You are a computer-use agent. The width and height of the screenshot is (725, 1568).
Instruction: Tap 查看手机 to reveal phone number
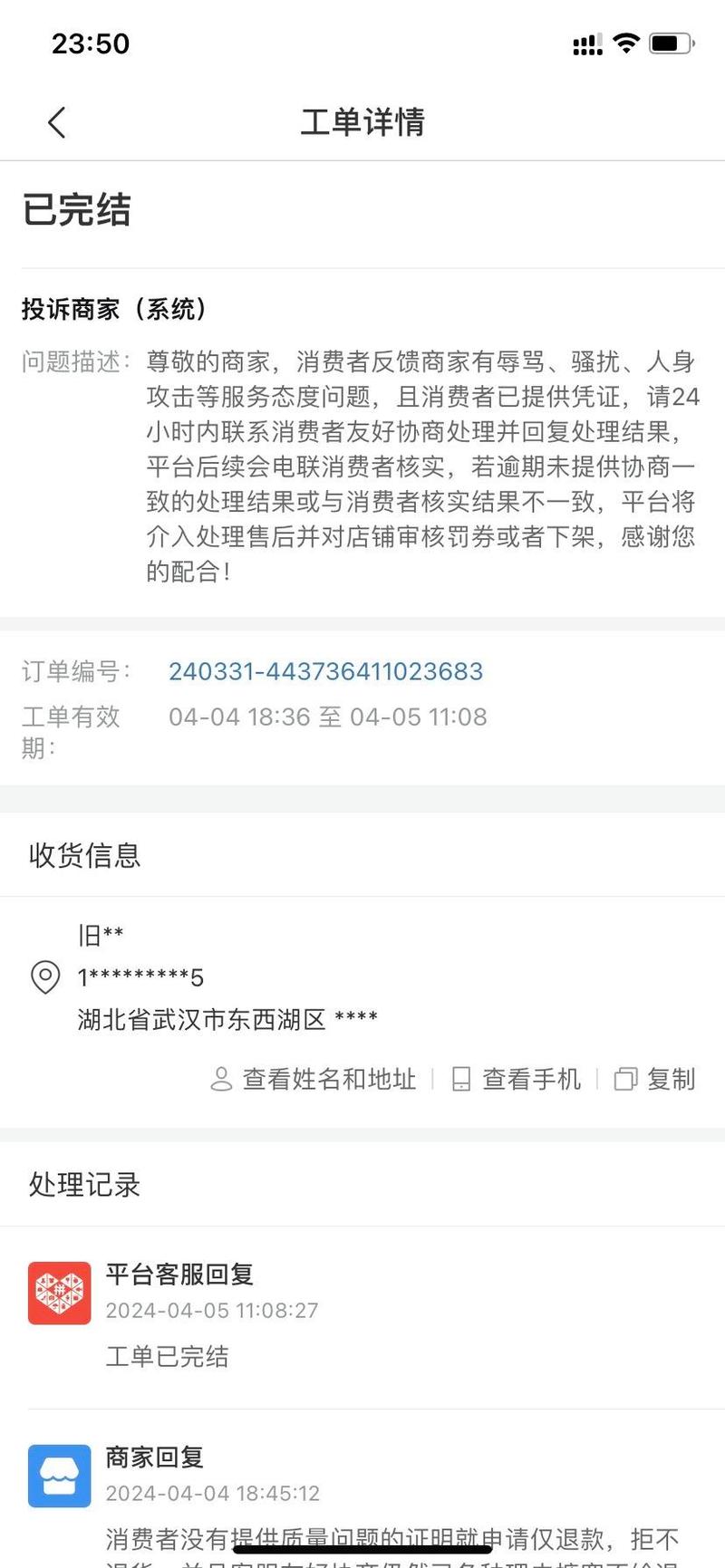coord(517,1079)
